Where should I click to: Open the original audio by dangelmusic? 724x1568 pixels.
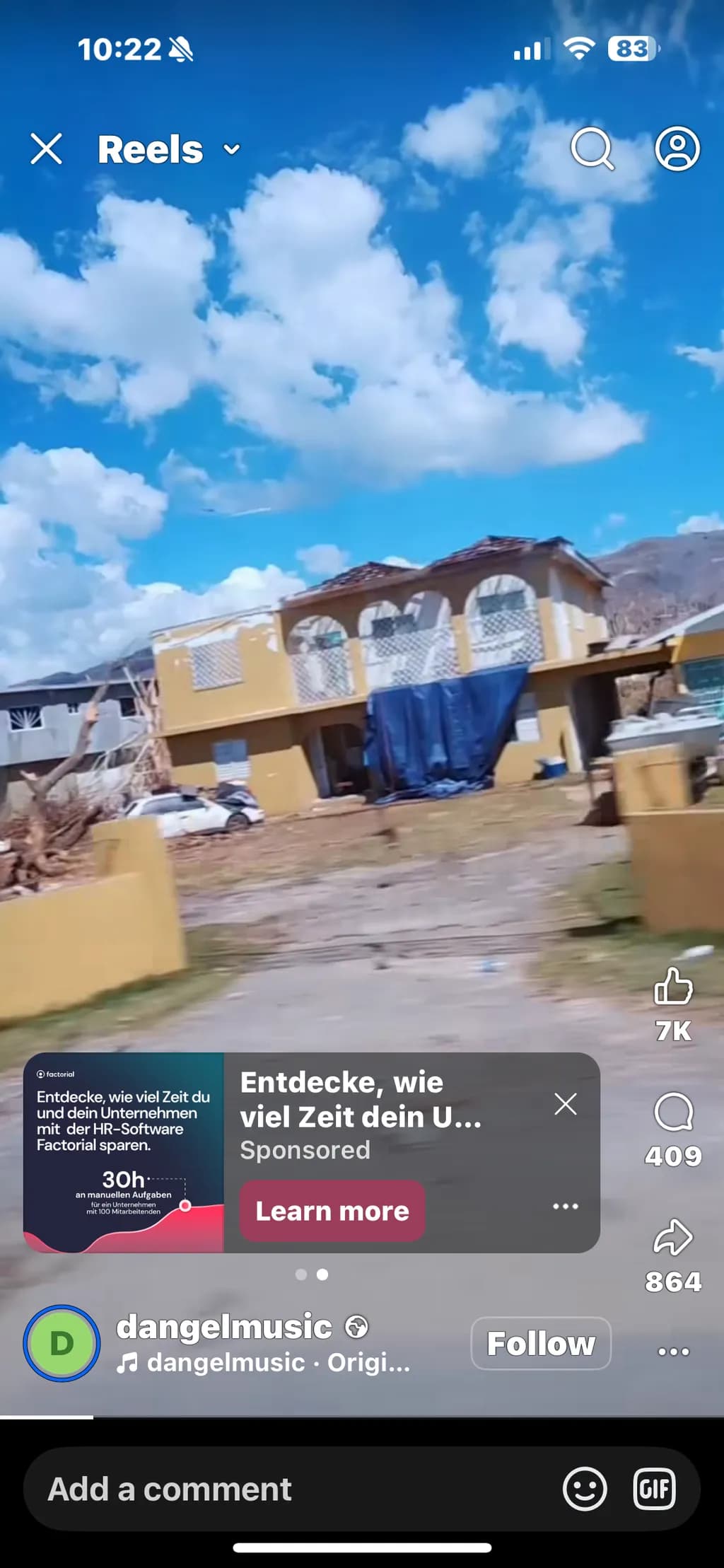tap(264, 1362)
